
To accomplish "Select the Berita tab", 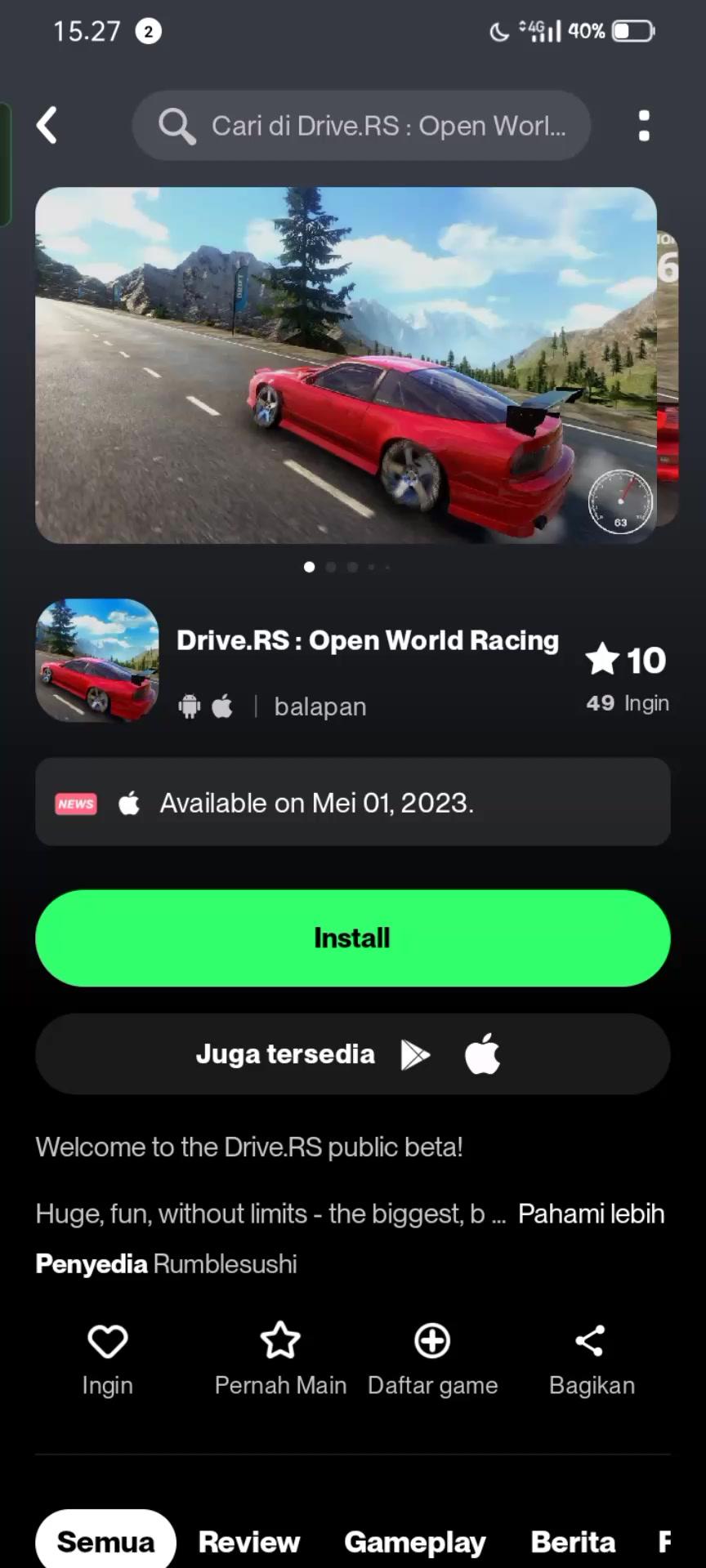I will 574,1542.
